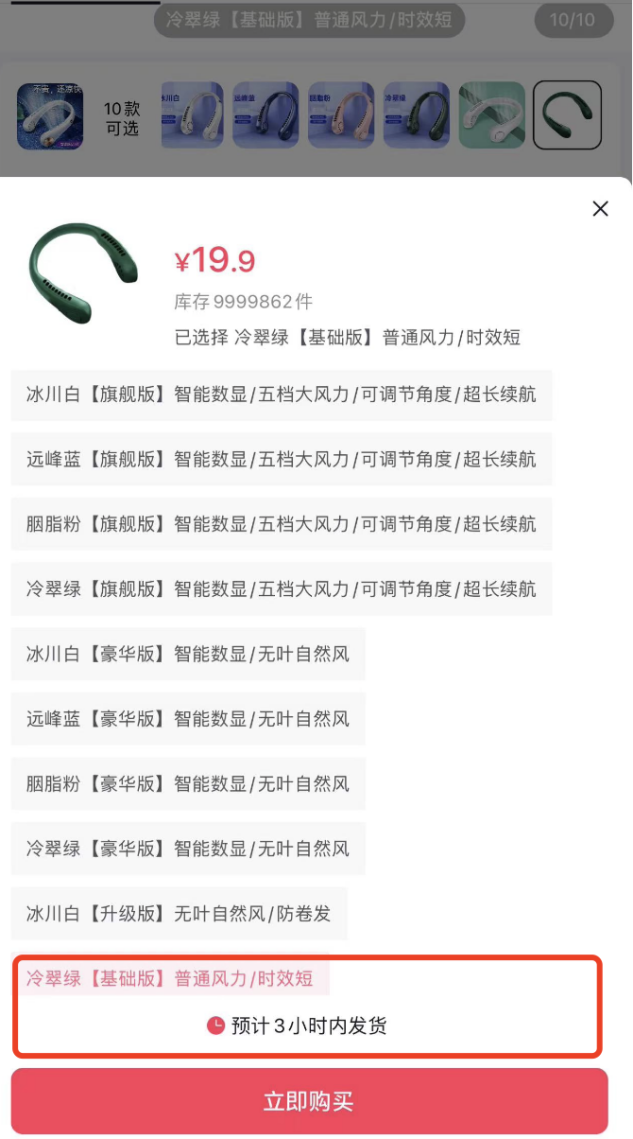This screenshot has height=1139, width=633.
Task: Enlarge the green neck fan product image
Action: click(83, 273)
